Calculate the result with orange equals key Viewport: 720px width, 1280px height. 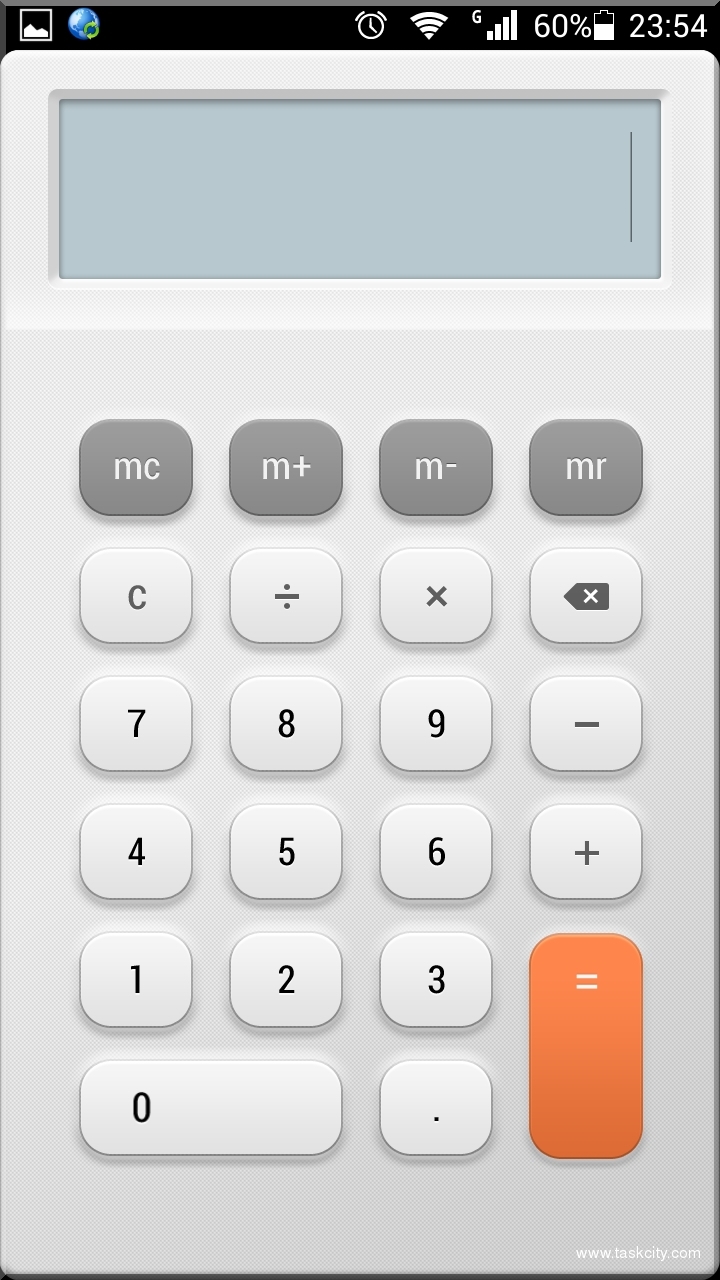586,1045
